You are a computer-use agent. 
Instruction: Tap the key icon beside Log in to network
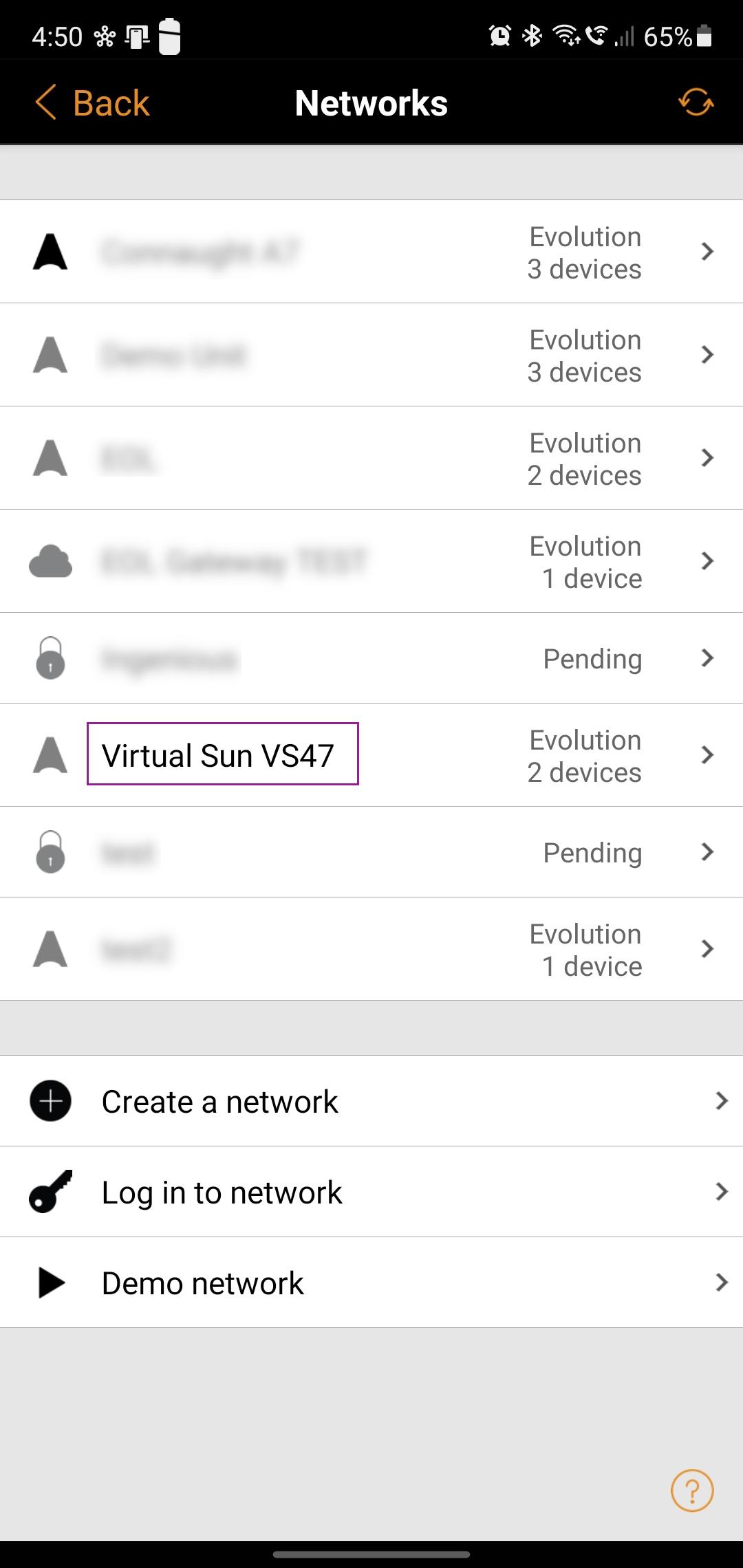point(51,1192)
